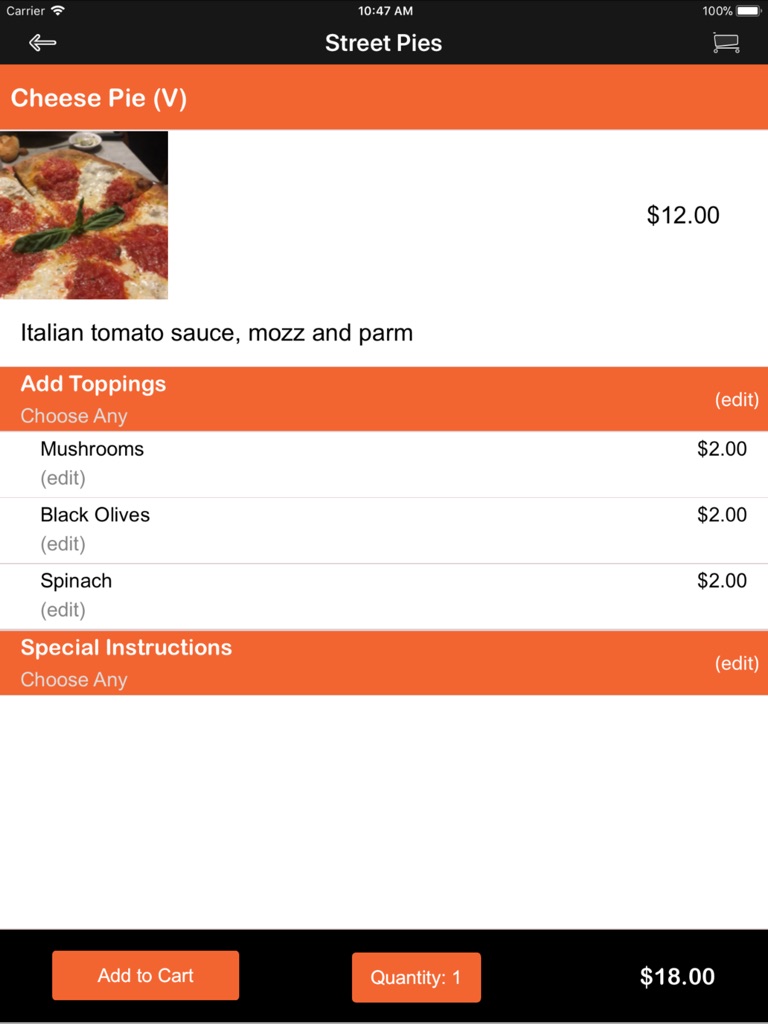Select the Black Olives topping
This screenshot has width=768, height=1024.
tap(95, 515)
